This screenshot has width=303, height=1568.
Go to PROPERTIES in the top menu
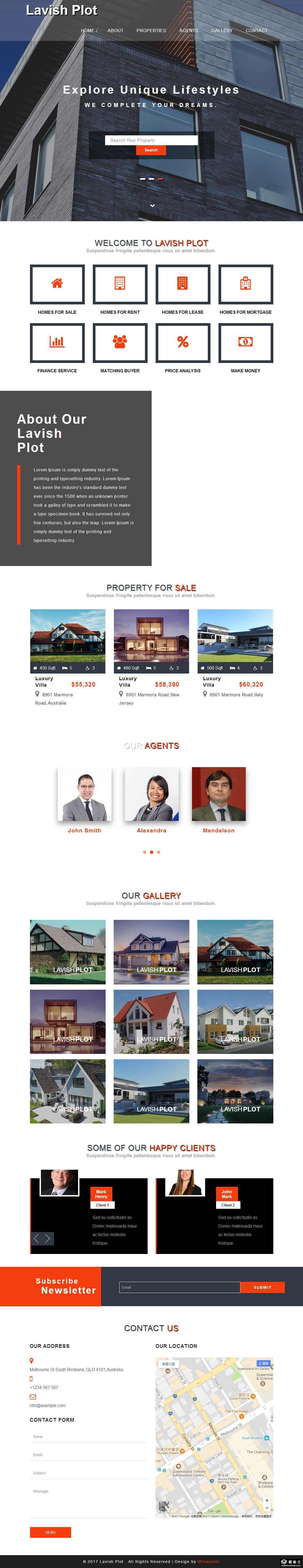pyautogui.click(x=151, y=30)
